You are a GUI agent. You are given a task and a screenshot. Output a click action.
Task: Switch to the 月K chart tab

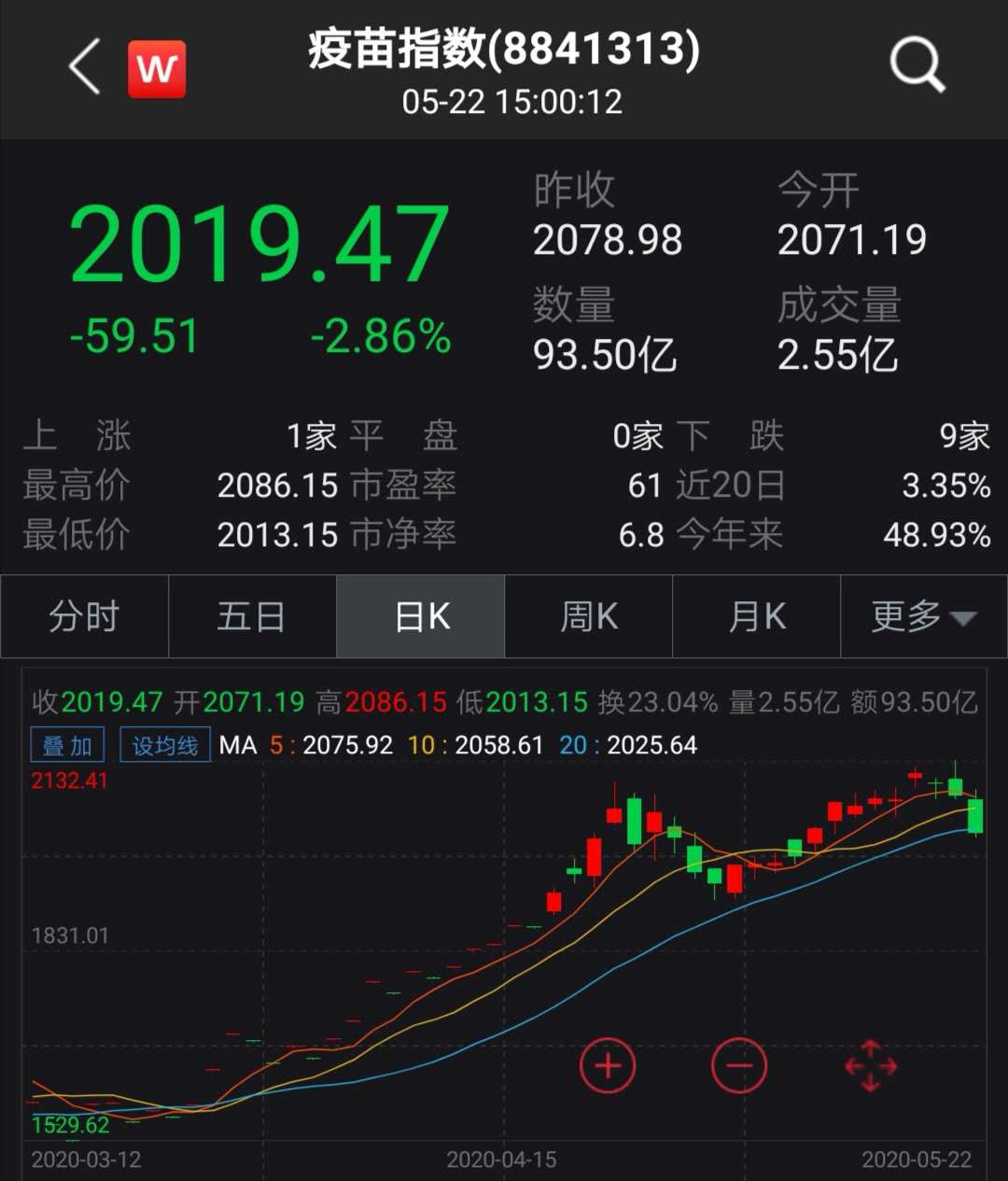tap(757, 617)
